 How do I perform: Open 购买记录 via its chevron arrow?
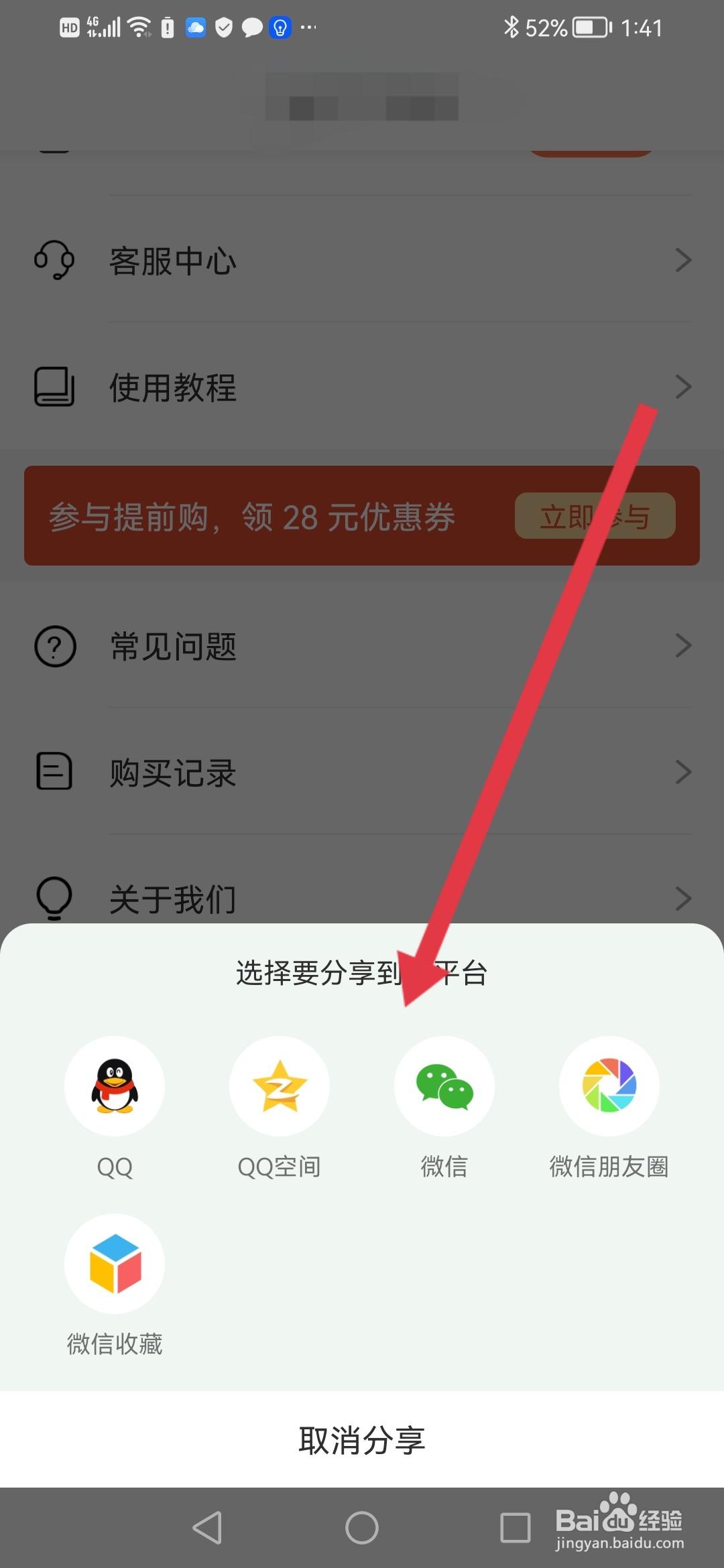click(682, 772)
